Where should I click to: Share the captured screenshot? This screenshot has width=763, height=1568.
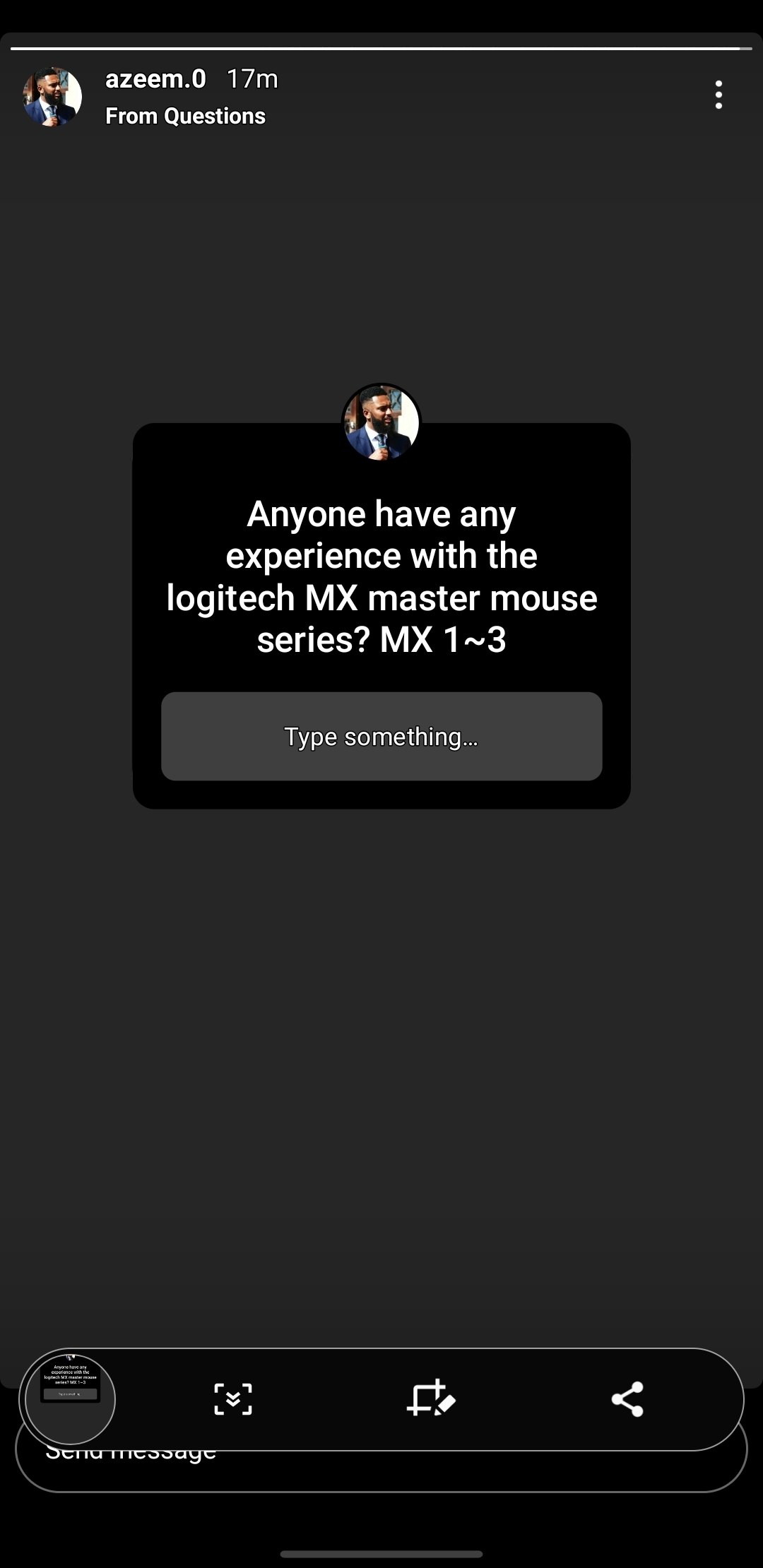click(627, 1399)
